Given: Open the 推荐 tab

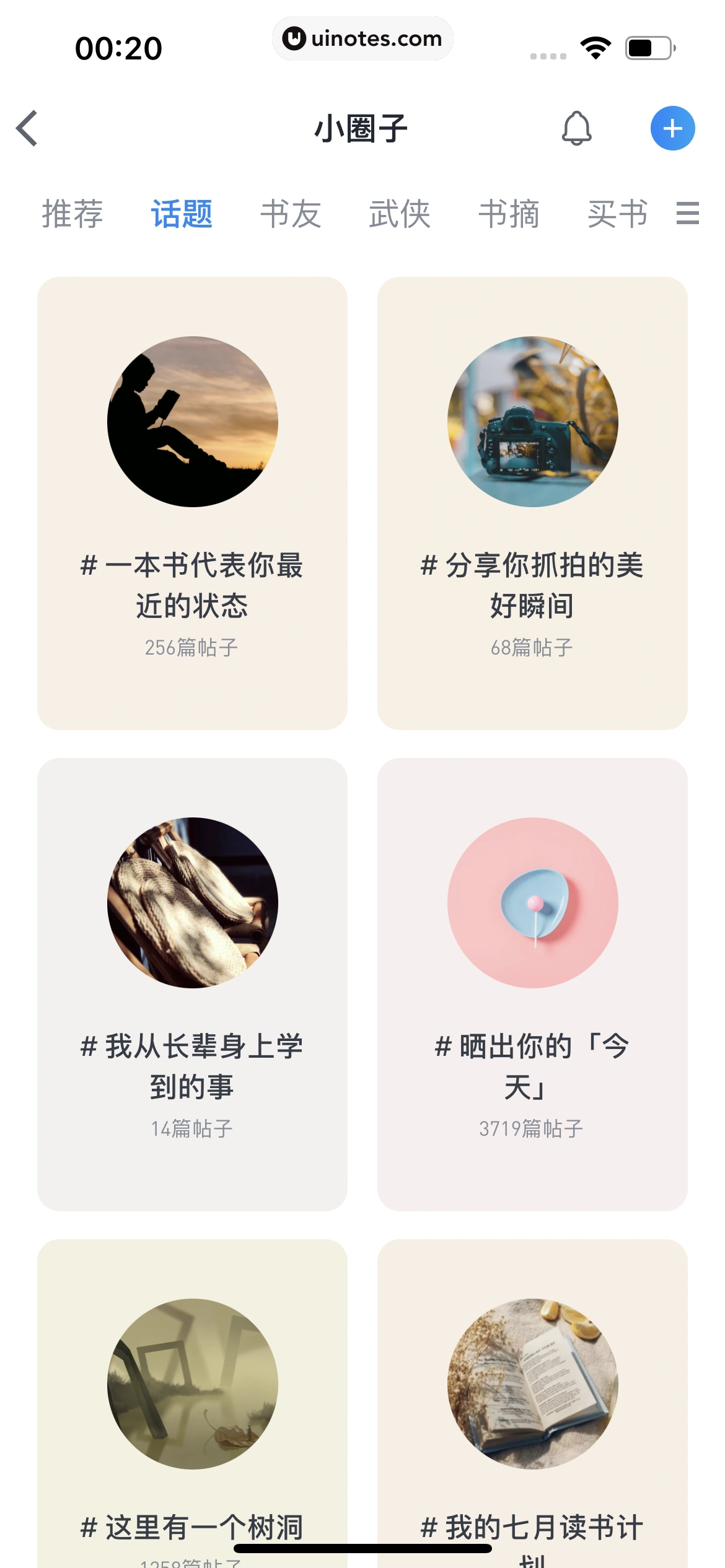Looking at the screenshot, I should [72, 214].
